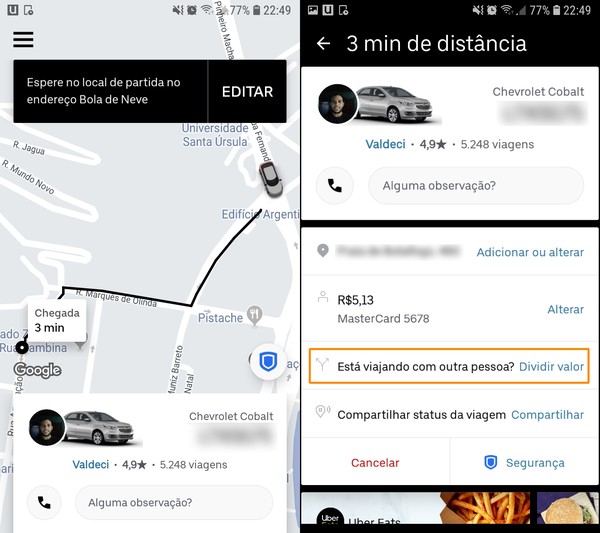Cancel the ride with Cancelar

tap(375, 463)
